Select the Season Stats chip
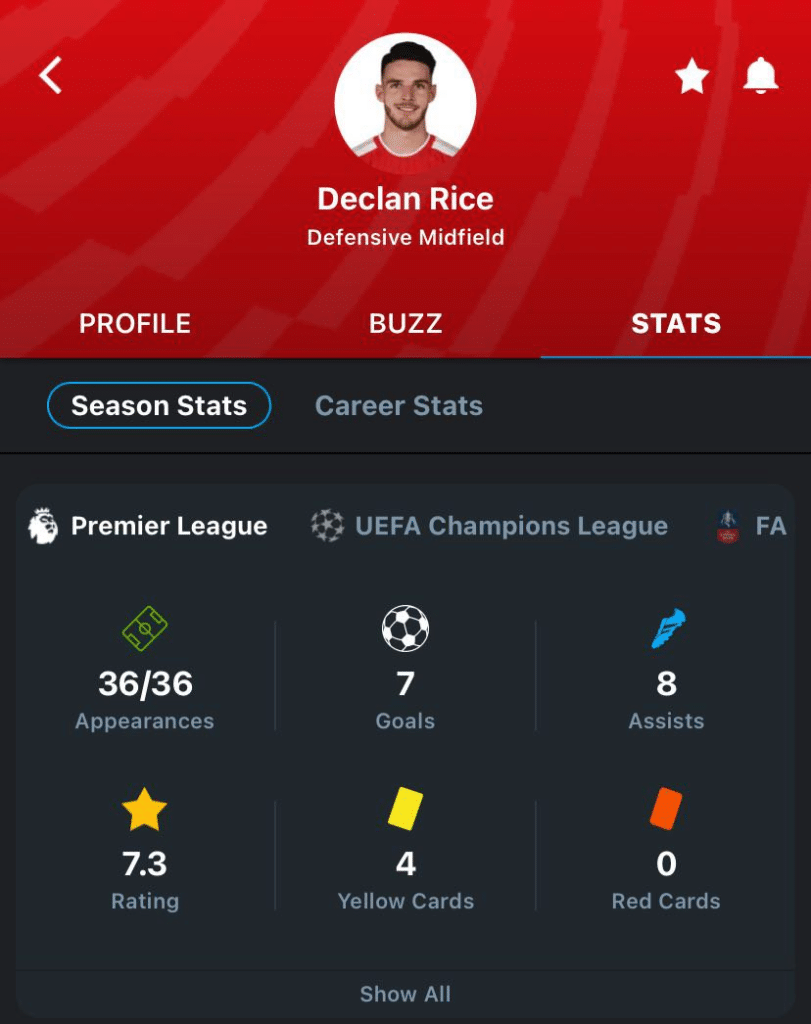Image resolution: width=811 pixels, height=1024 pixels. click(159, 406)
